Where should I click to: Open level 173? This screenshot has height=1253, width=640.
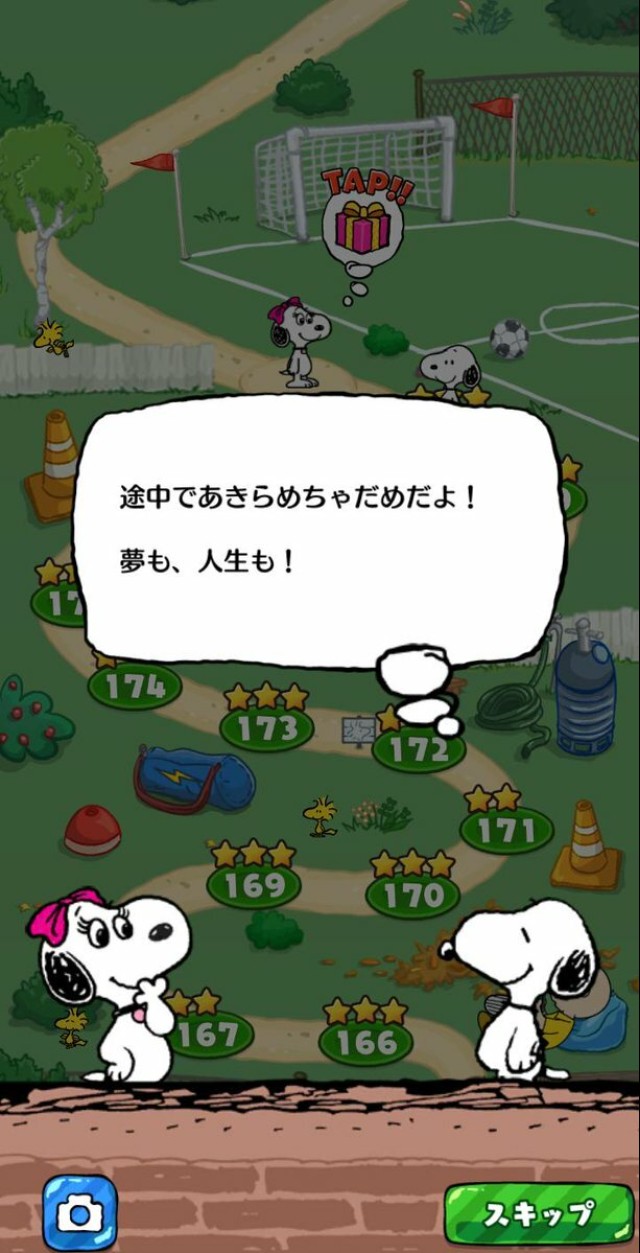pos(267,728)
